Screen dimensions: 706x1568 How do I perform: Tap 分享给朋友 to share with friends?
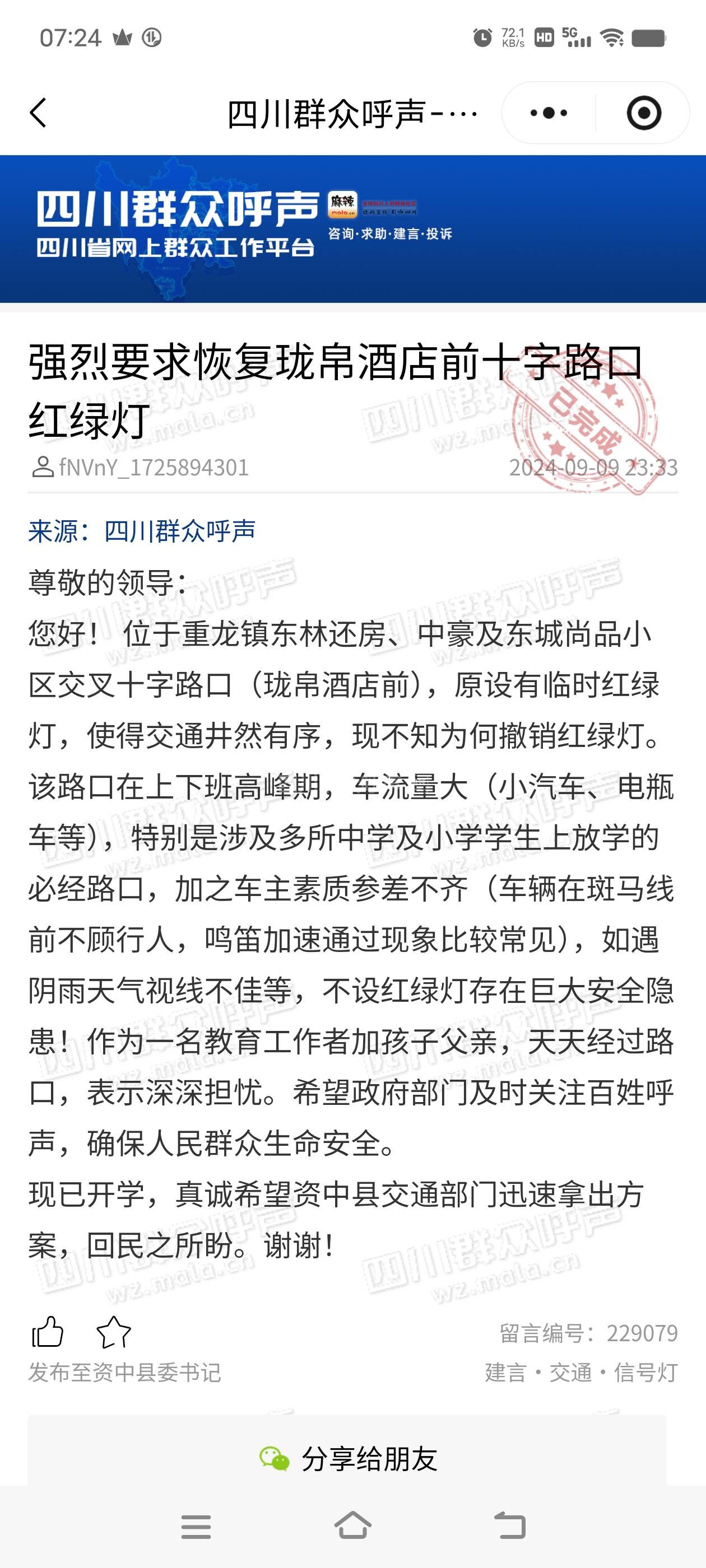(347, 1458)
